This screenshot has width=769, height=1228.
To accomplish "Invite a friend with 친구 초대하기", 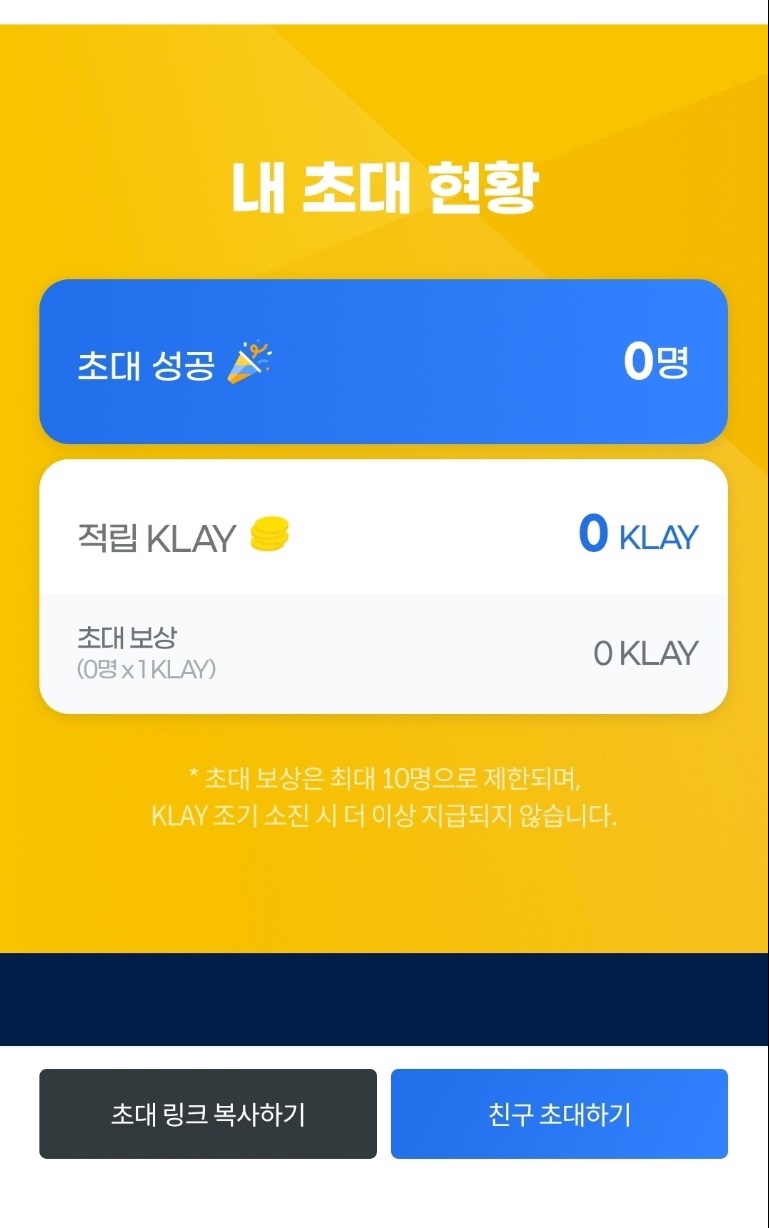I will coord(559,1114).
